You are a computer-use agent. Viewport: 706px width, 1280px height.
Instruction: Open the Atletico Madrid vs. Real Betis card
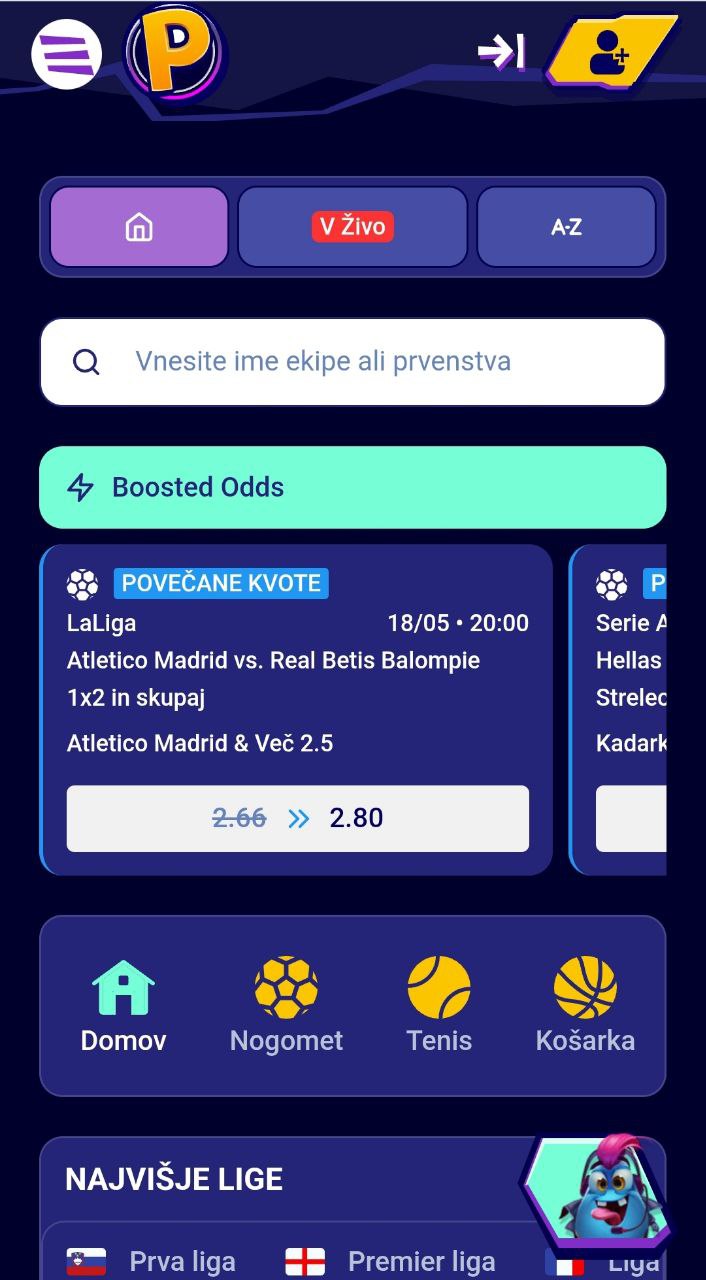coord(297,710)
